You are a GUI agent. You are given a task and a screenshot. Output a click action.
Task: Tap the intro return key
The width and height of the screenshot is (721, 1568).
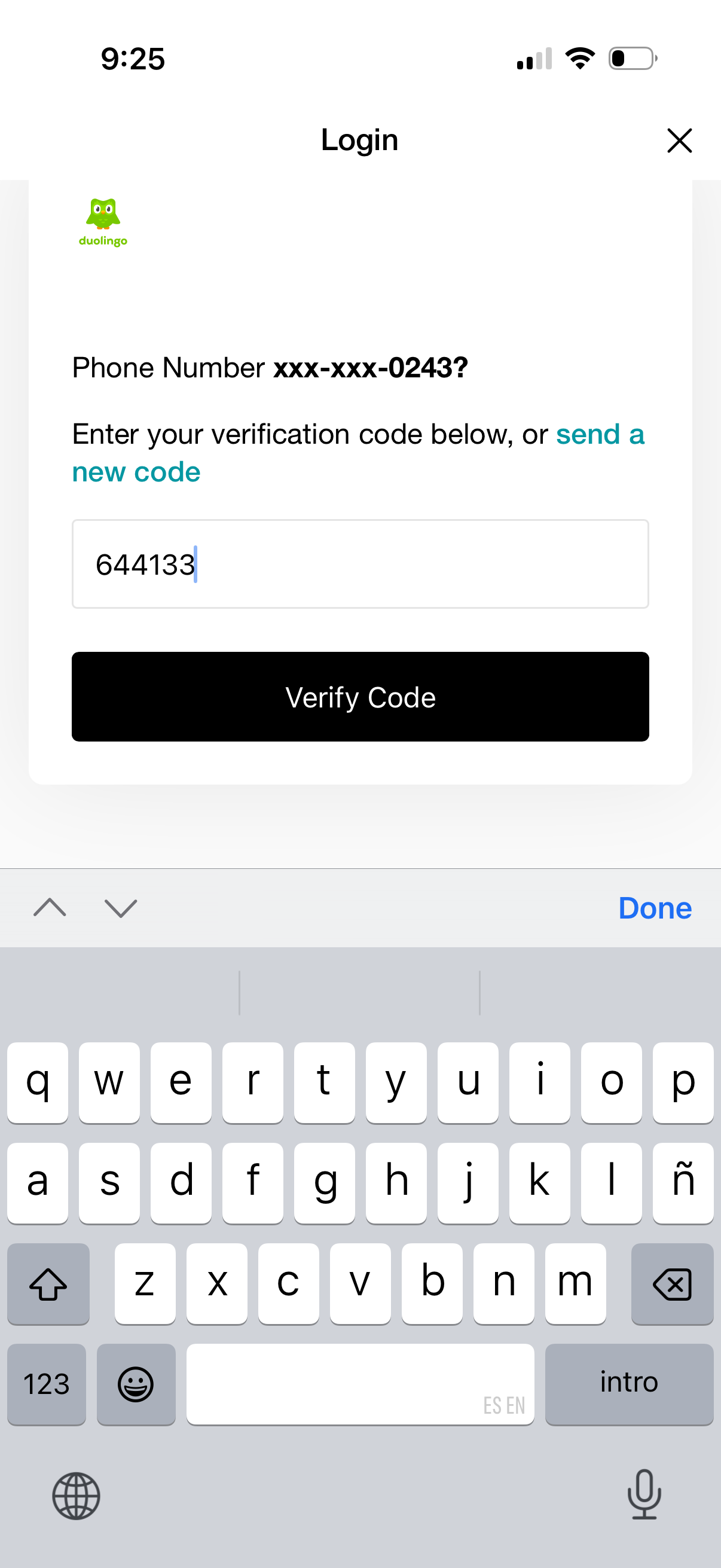(x=628, y=1384)
